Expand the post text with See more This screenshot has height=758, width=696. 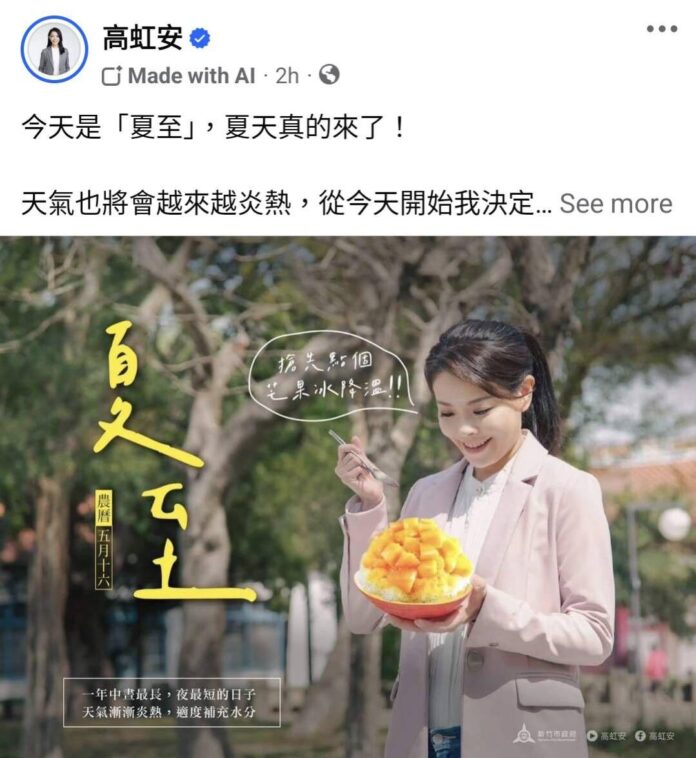pos(615,203)
